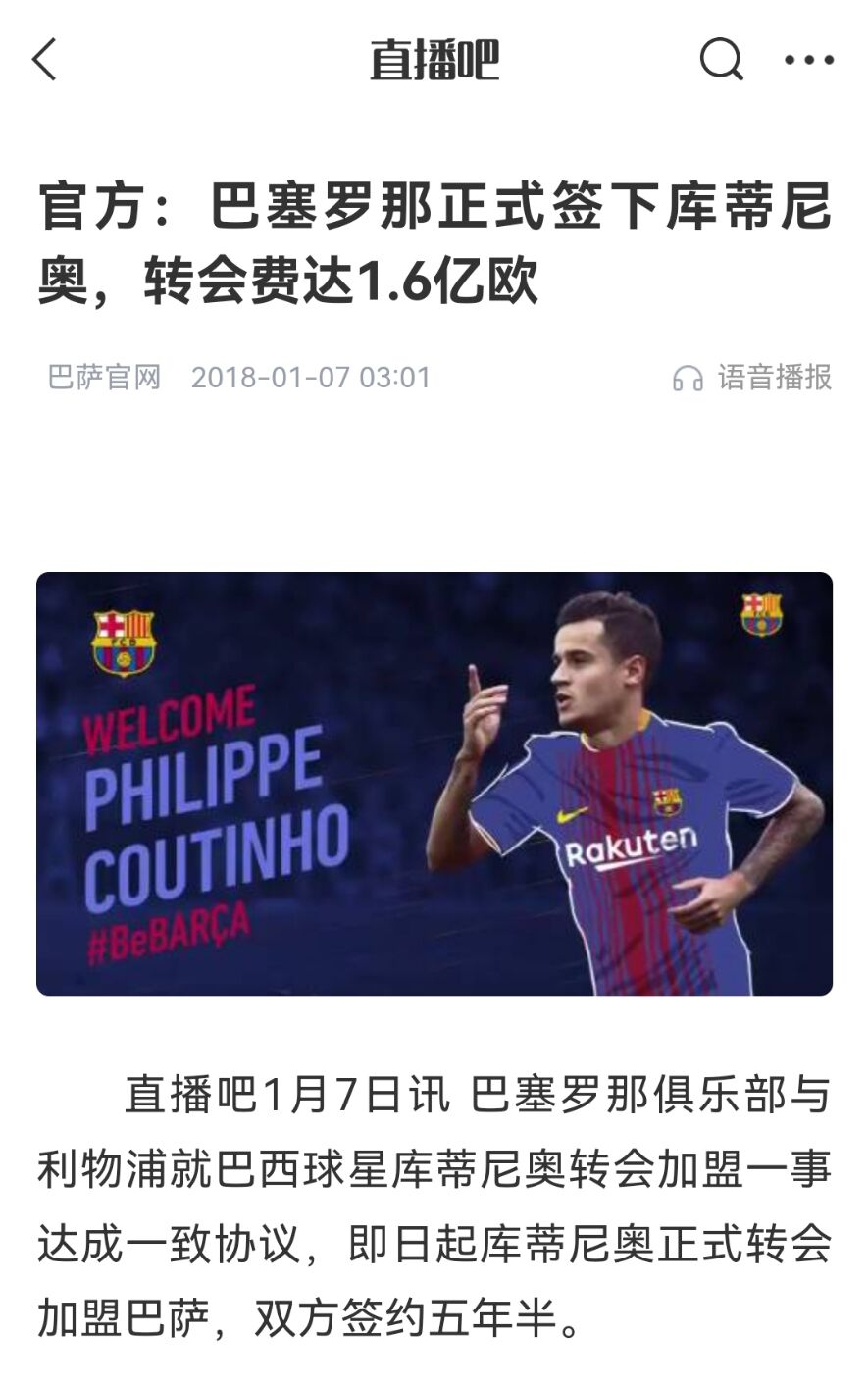Start 语音播报 audio reading

(752, 378)
